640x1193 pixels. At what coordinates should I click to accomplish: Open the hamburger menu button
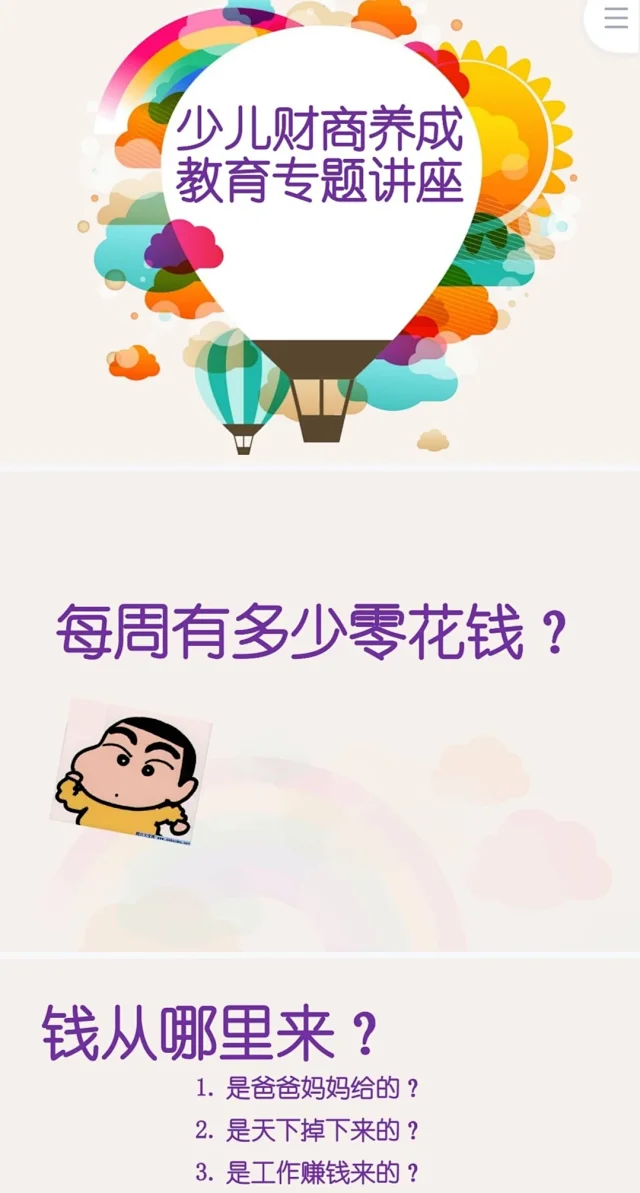click(616, 19)
